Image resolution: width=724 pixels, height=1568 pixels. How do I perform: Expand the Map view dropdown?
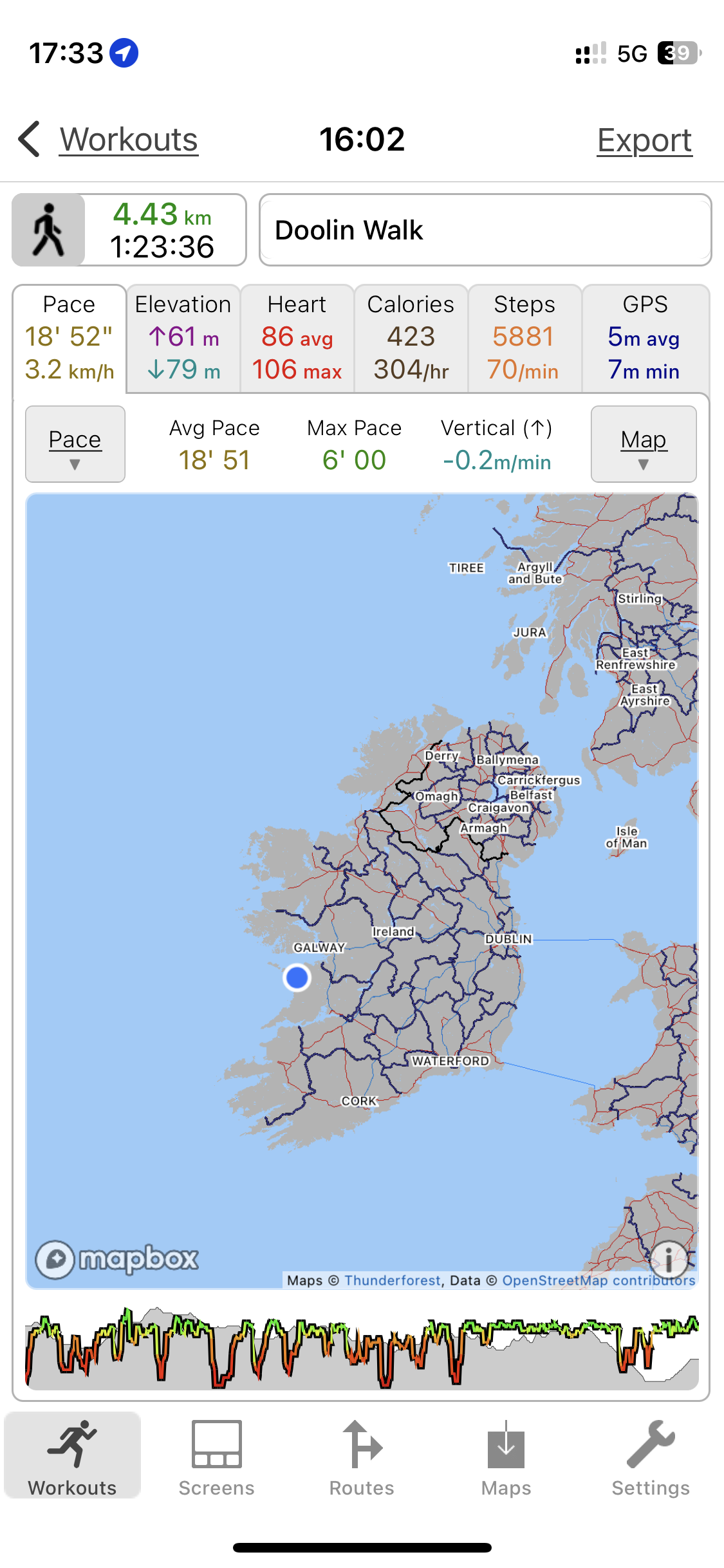click(x=644, y=444)
